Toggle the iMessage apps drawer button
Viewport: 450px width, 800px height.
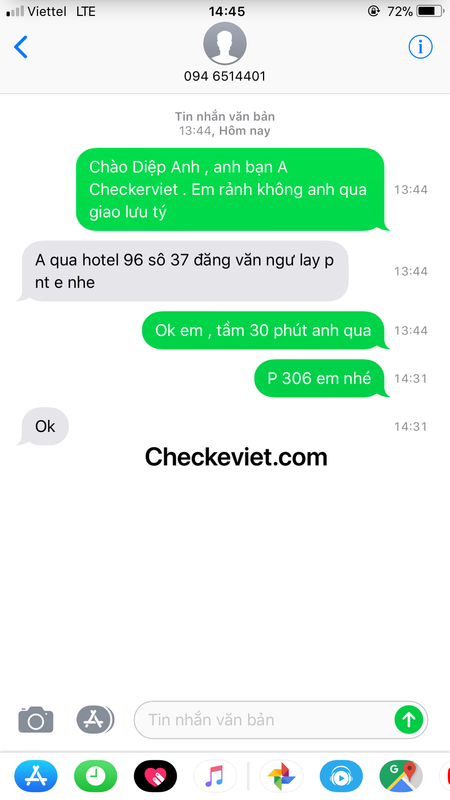(95, 719)
